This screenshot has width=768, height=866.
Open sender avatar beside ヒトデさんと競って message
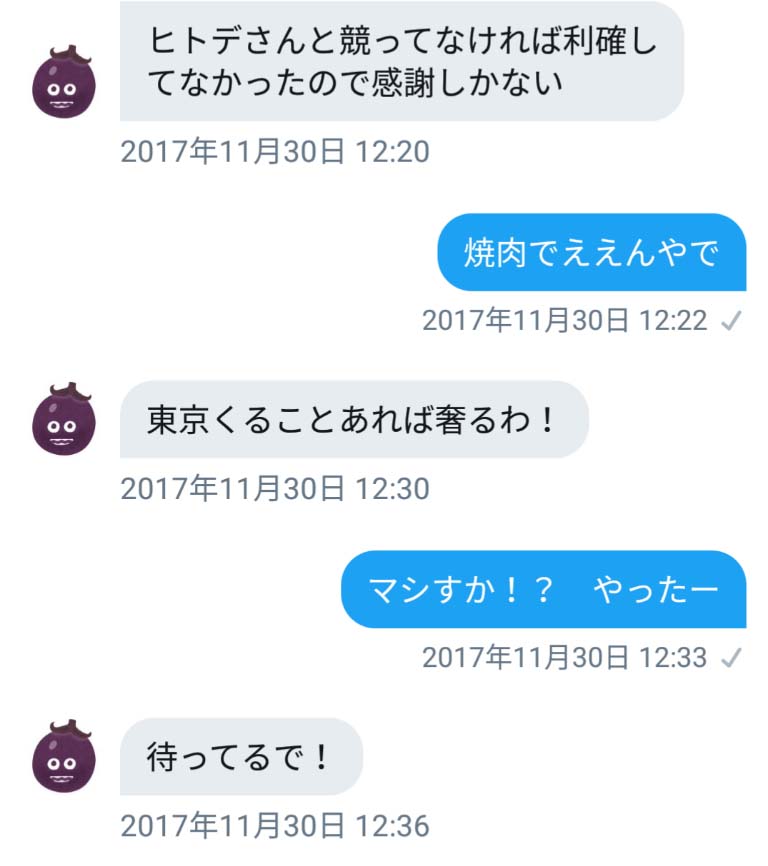63,83
